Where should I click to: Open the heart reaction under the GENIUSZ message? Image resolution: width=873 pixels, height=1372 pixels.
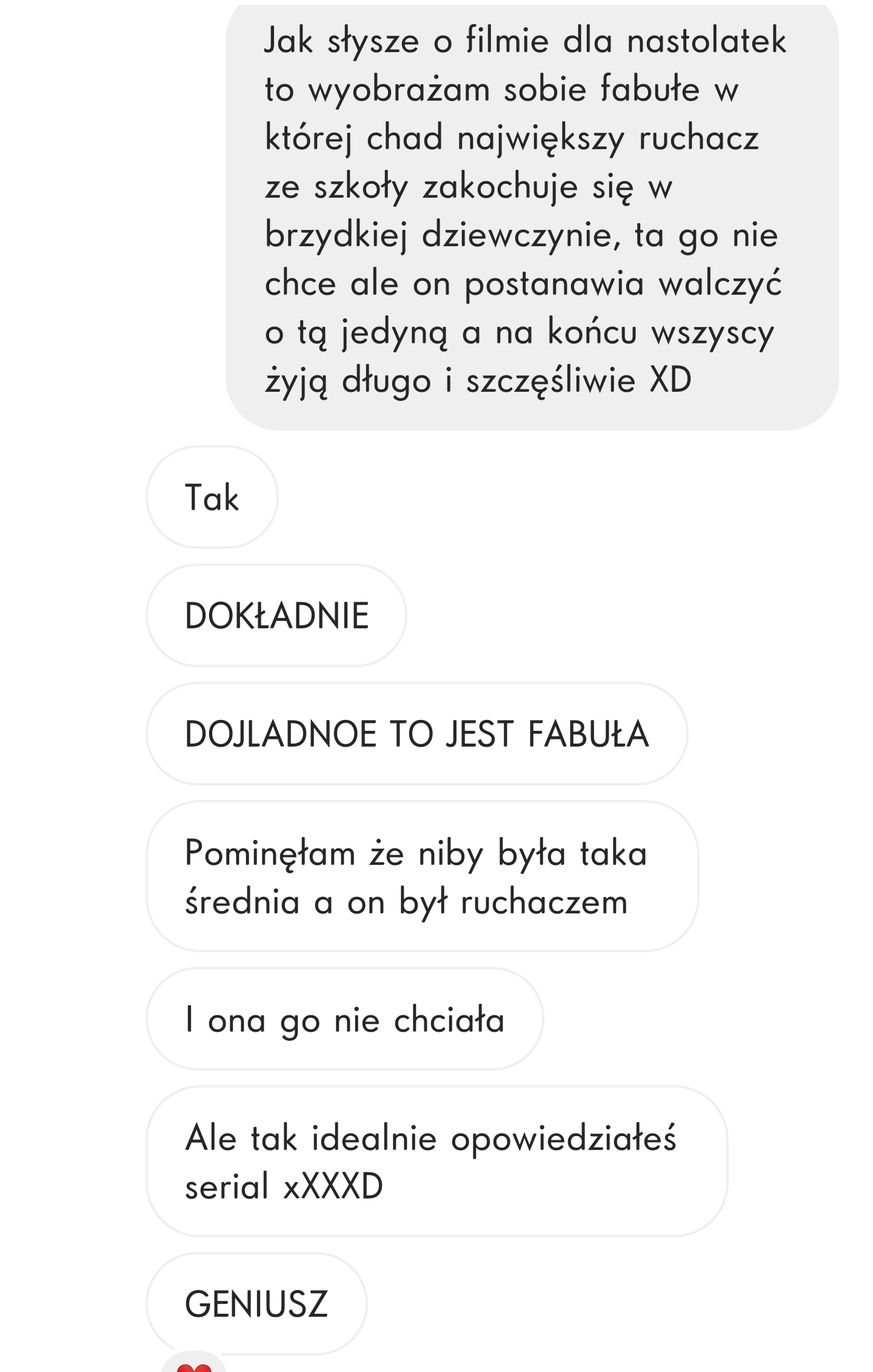pos(194,1363)
